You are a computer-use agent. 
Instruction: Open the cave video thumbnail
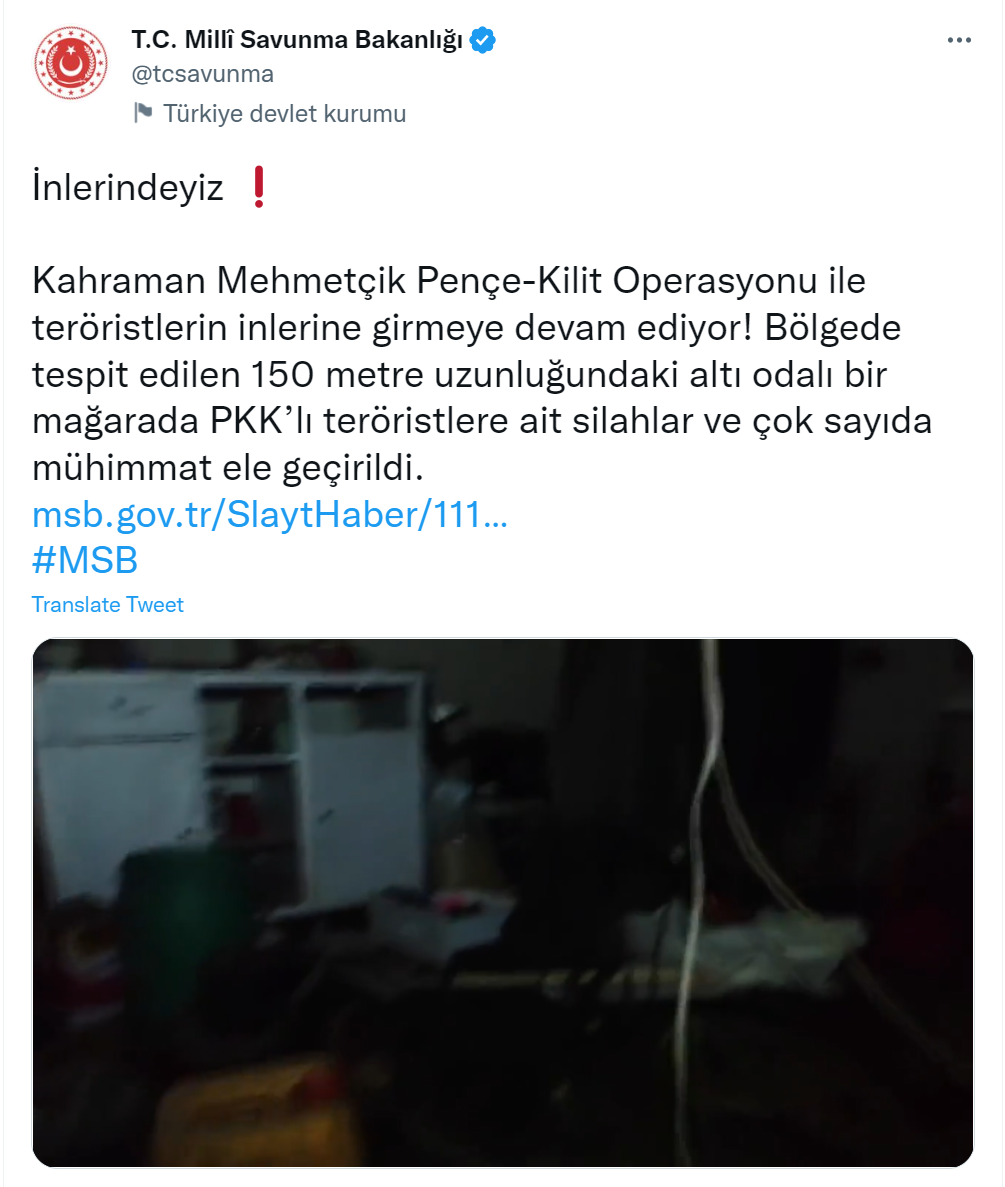click(x=503, y=902)
